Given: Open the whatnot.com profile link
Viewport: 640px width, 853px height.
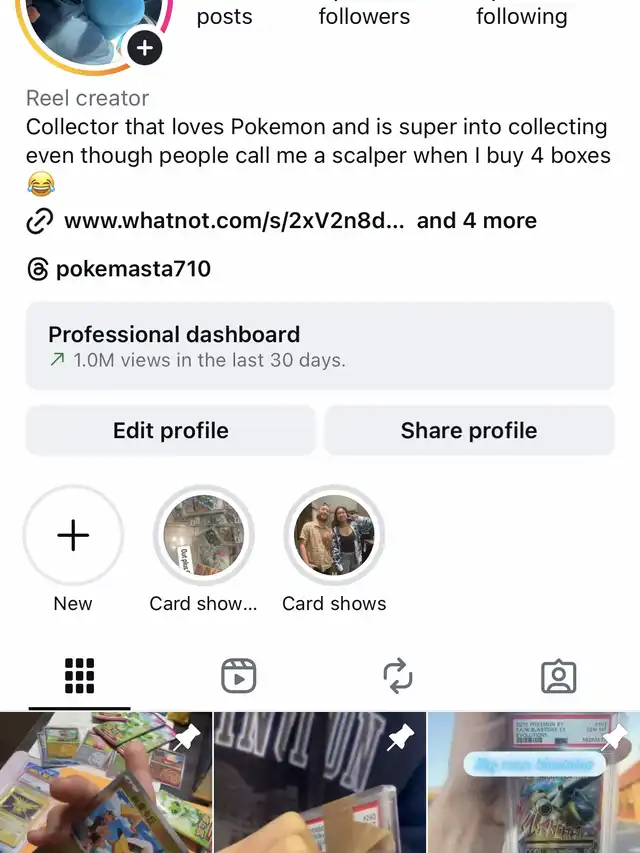Looking at the screenshot, I should [234, 221].
